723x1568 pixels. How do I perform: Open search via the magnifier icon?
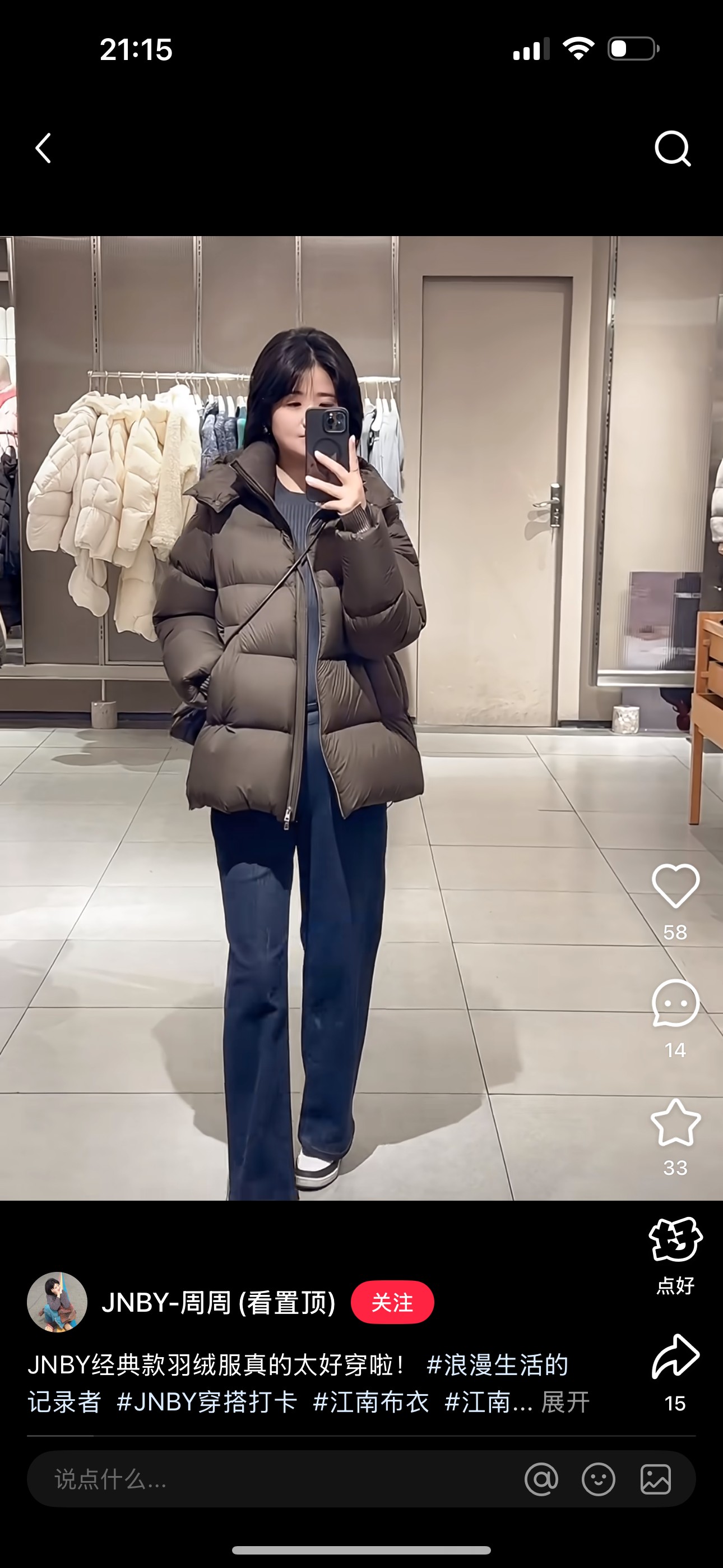tap(673, 149)
